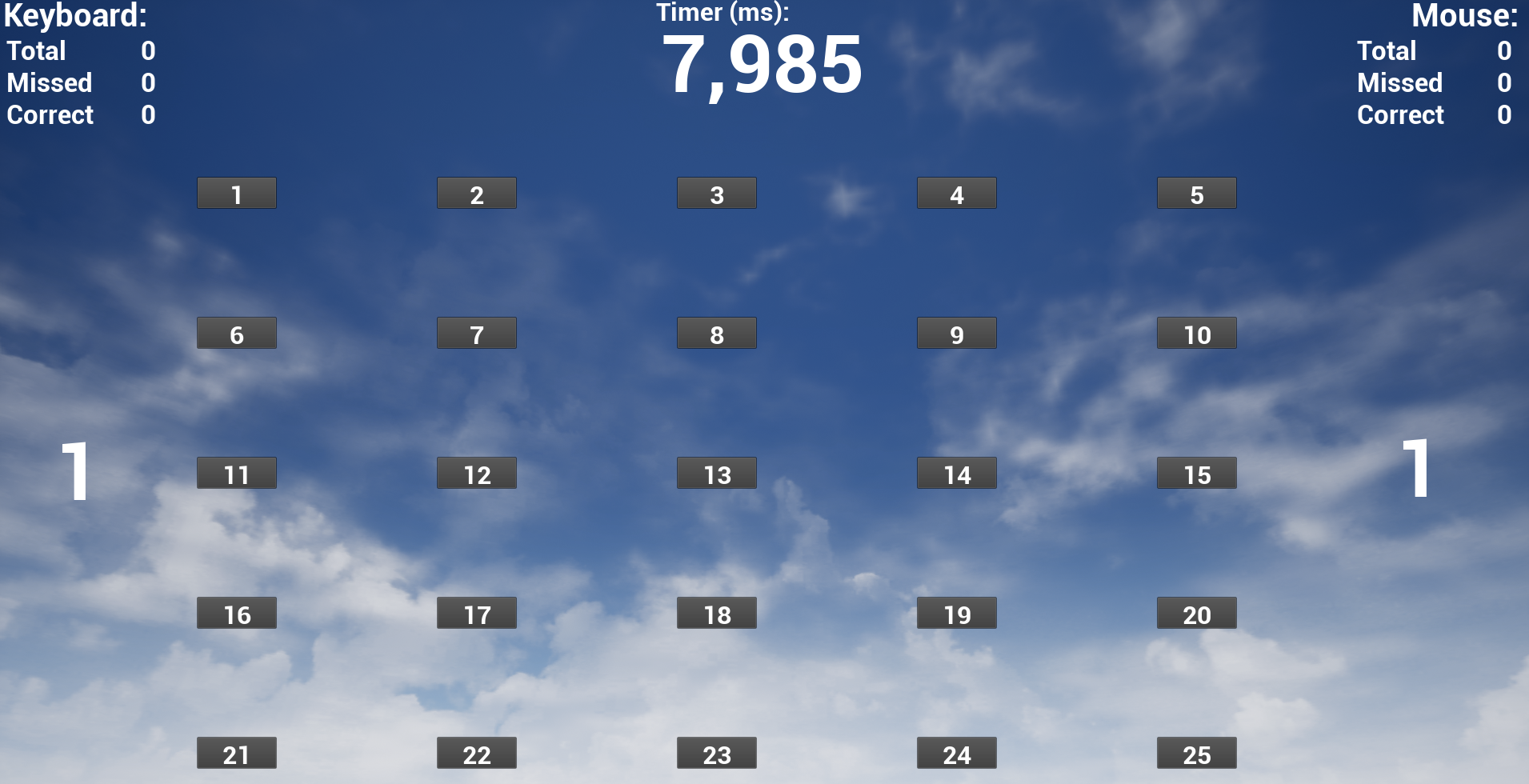Hit the center button 13
This screenshot has width=1529, height=784.
717,474
